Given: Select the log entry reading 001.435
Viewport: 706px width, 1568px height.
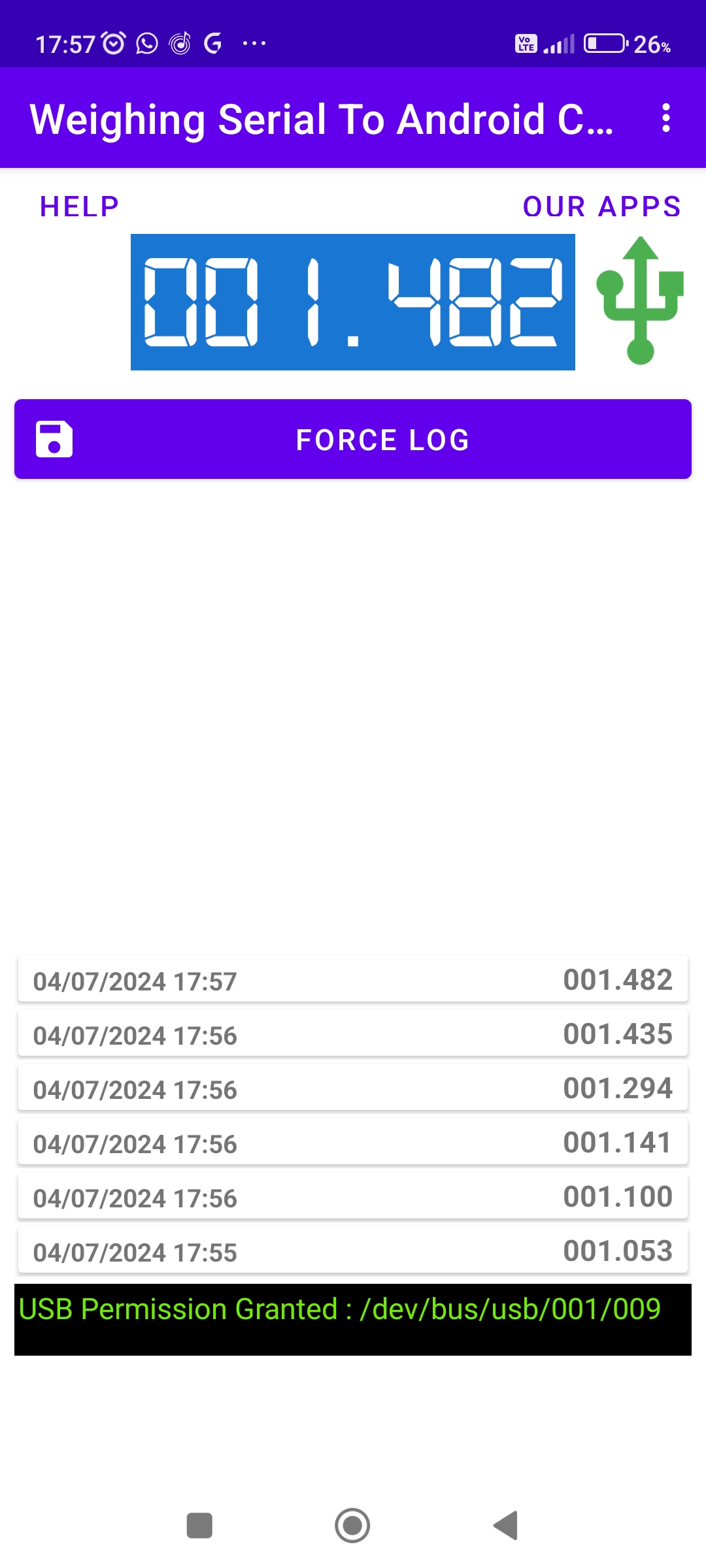Looking at the screenshot, I should pos(353,1034).
